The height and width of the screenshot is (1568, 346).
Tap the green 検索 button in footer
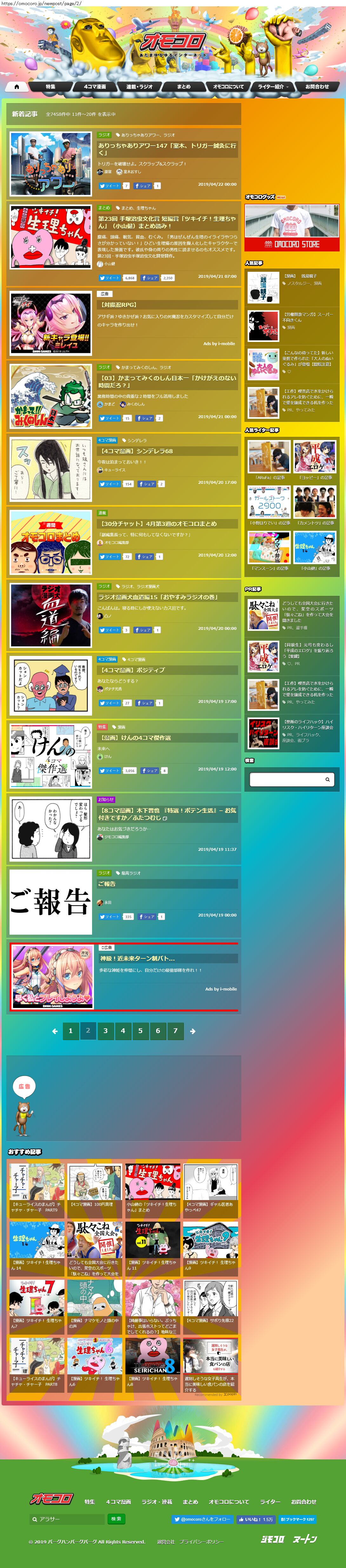pyautogui.click(x=116, y=1519)
